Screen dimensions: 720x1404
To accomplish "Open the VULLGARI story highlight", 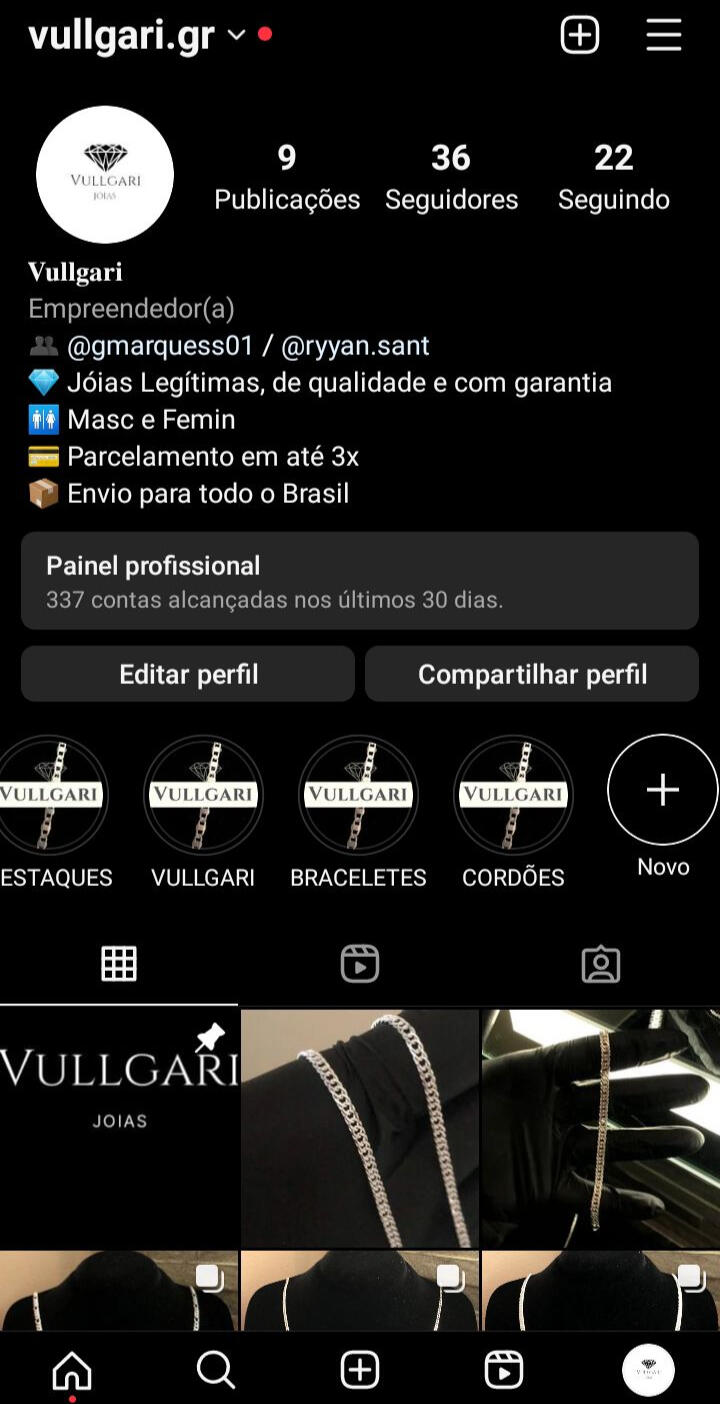I will point(203,812).
